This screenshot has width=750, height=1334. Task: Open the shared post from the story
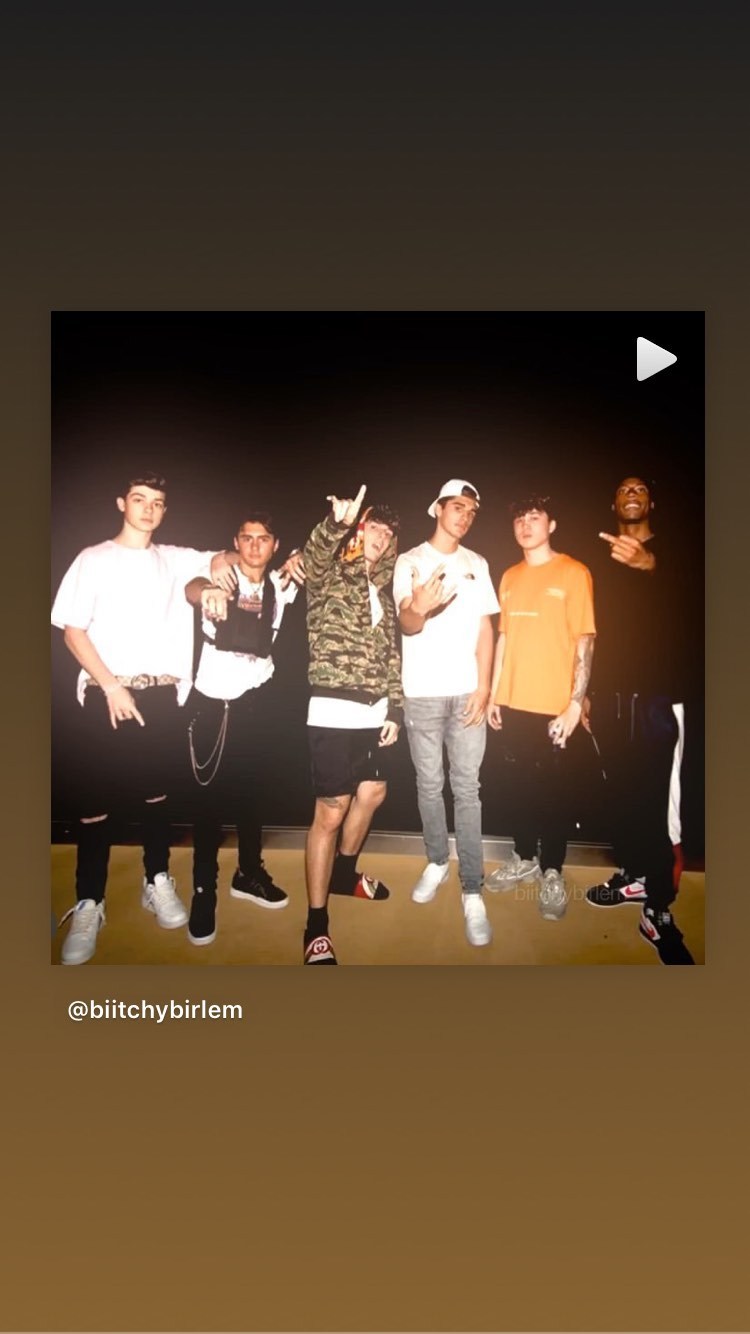378,638
